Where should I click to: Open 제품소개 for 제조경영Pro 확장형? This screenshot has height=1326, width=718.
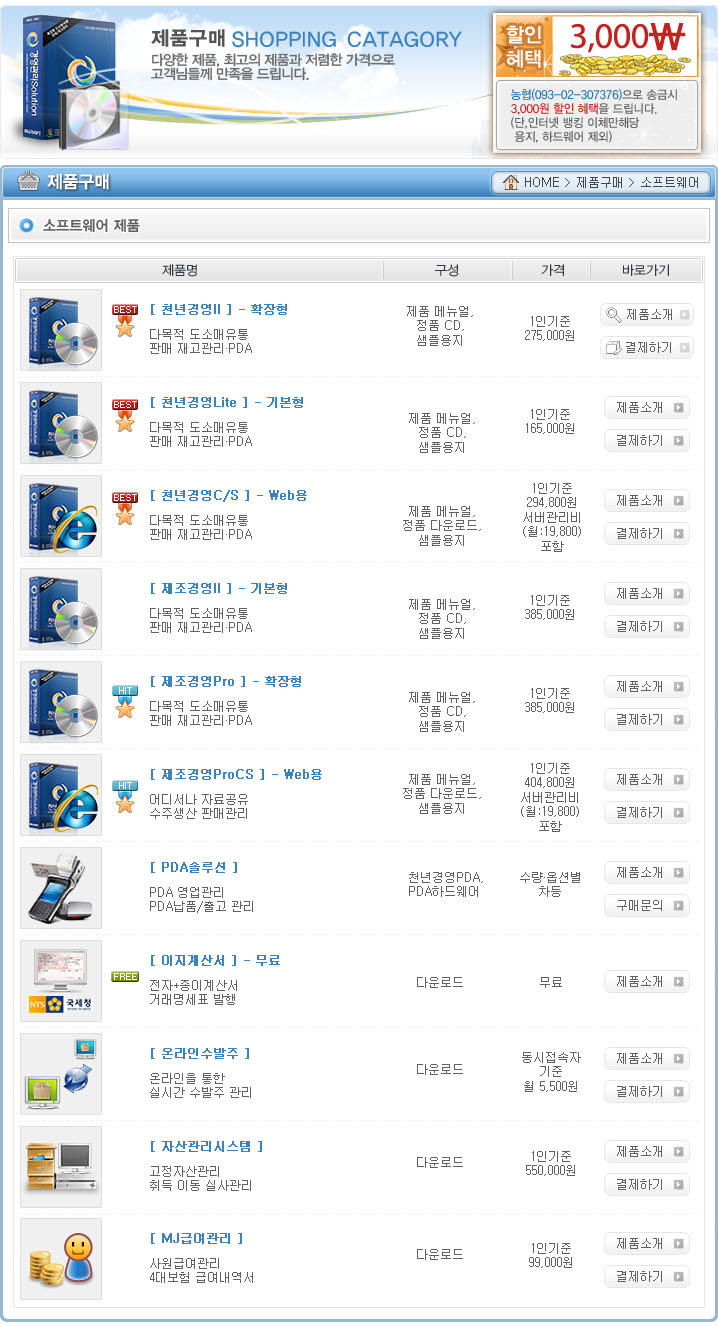point(647,686)
